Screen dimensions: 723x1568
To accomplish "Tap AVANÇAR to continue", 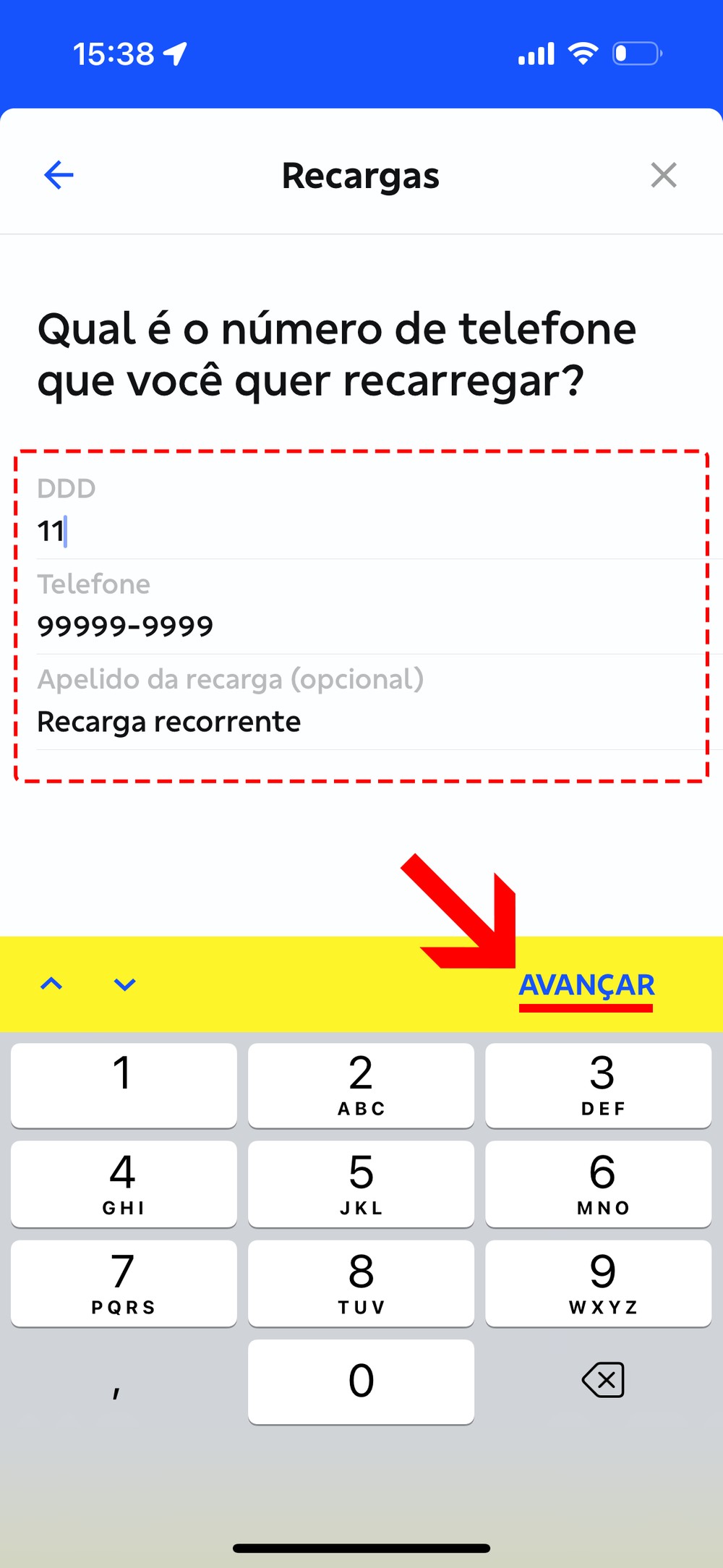I will point(586,985).
